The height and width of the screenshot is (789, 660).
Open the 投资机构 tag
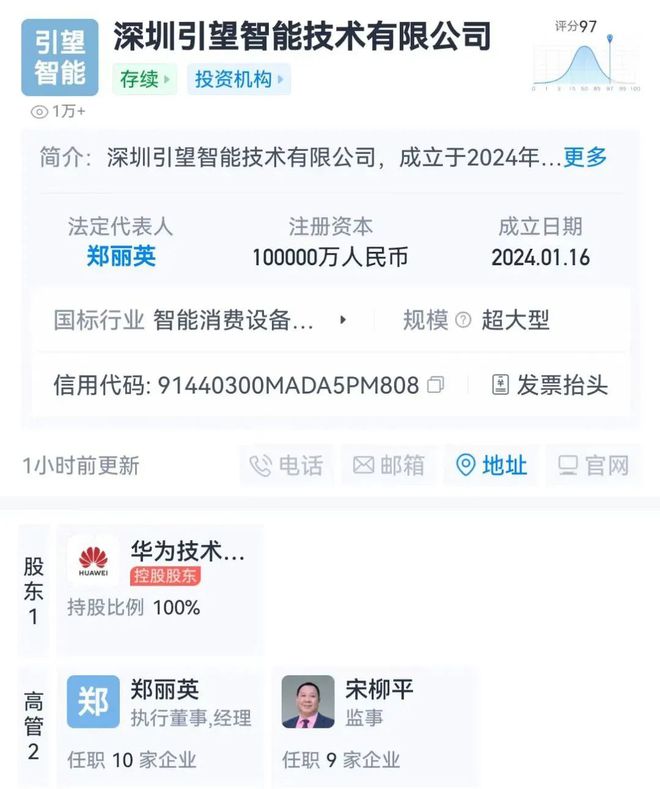click(x=240, y=79)
